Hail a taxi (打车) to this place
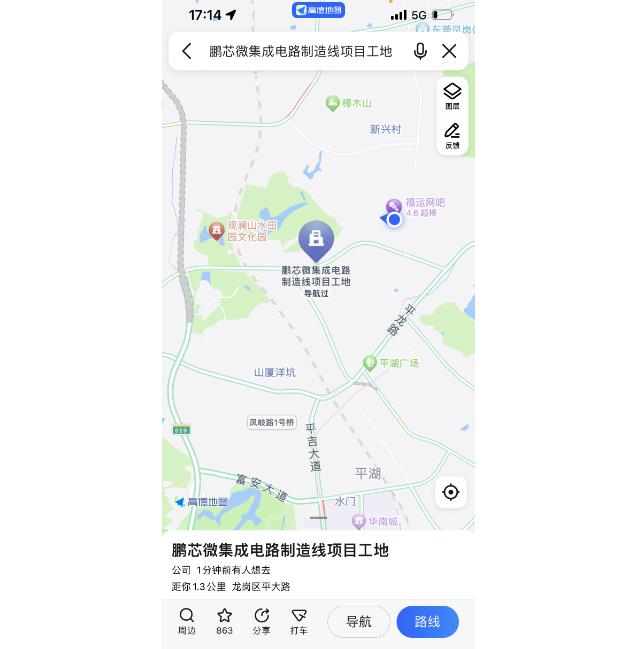636x649 pixels. click(x=299, y=621)
